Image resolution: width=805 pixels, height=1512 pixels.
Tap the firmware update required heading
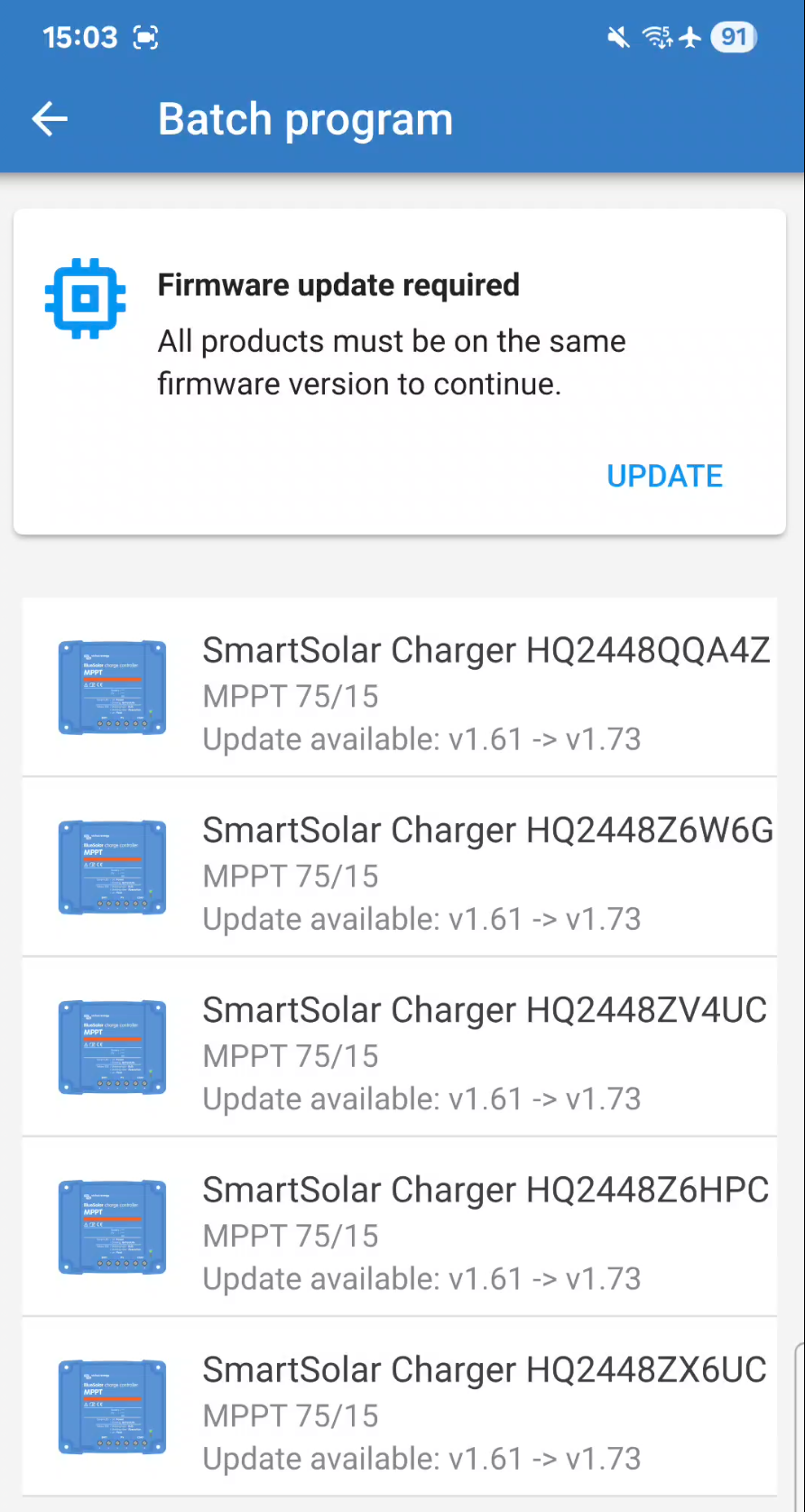(x=338, y=284)
